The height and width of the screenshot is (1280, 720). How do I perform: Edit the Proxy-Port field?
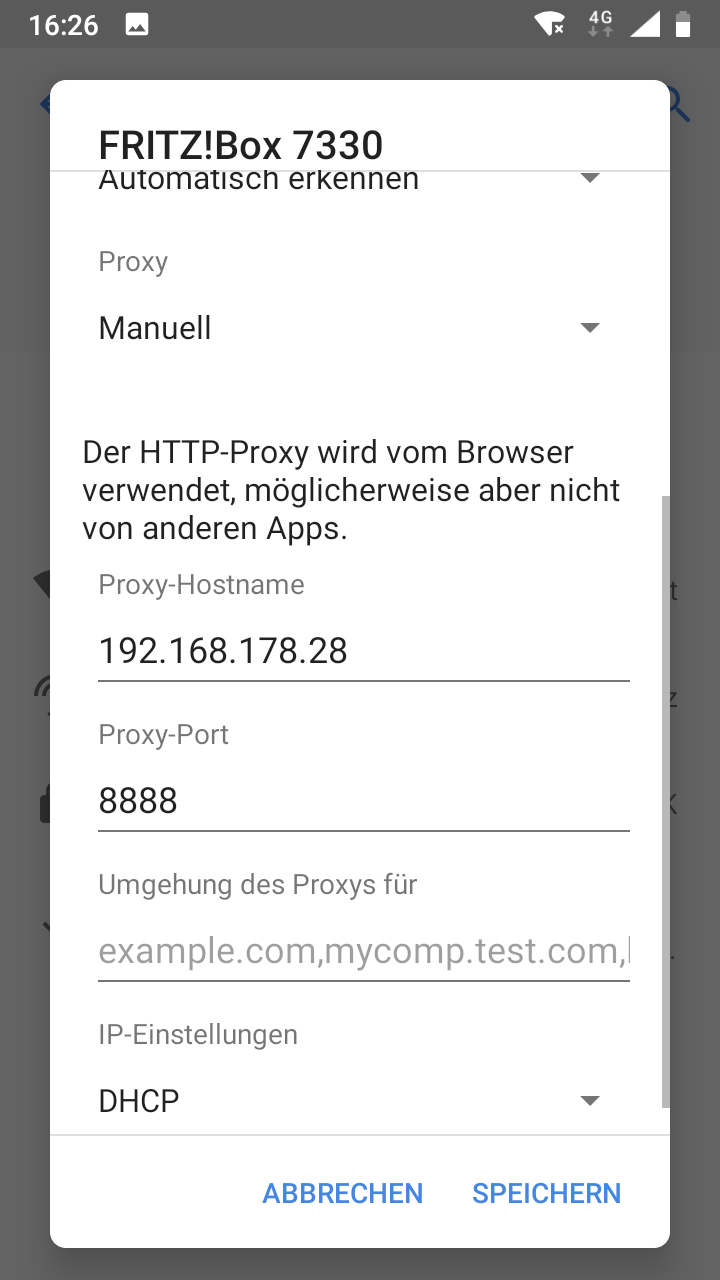click(363, 802)
